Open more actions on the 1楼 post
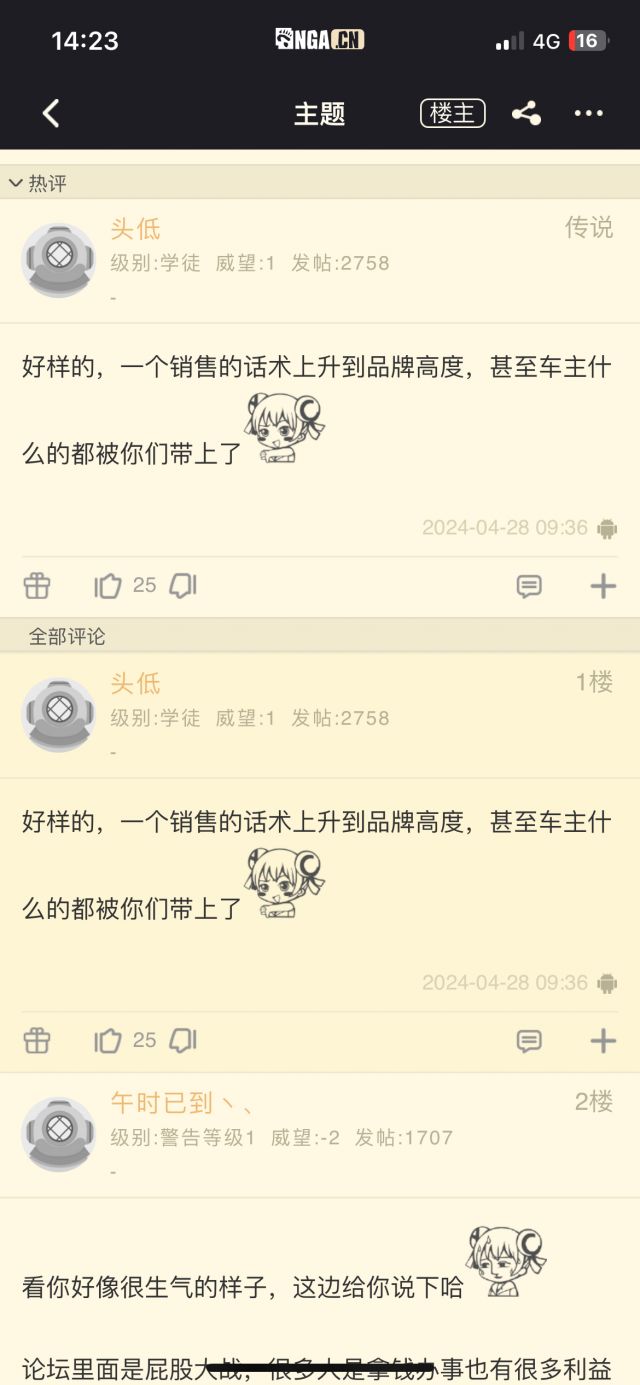This screenshot has height=1385, width=640. coord(603,1042)
